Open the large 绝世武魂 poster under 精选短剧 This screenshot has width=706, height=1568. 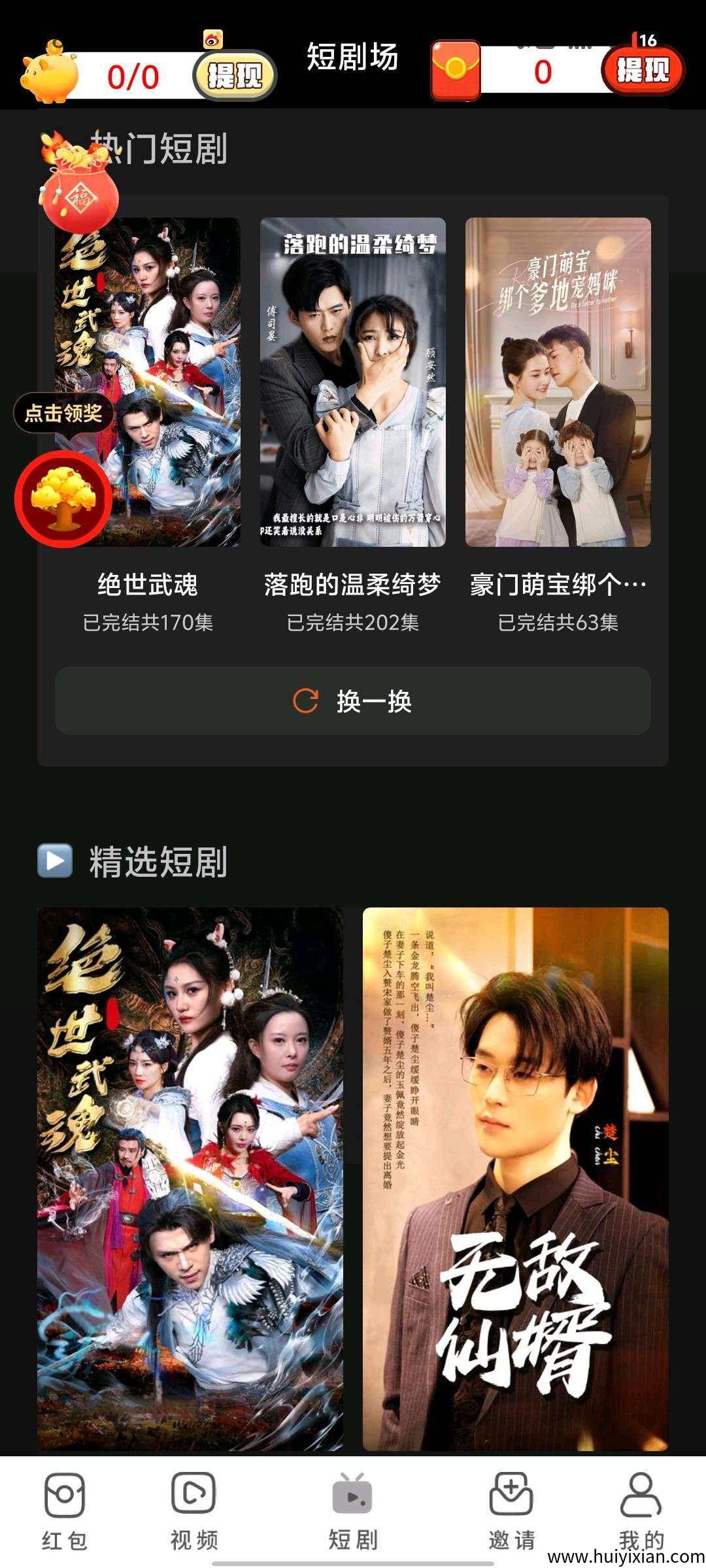[190, 1178]
